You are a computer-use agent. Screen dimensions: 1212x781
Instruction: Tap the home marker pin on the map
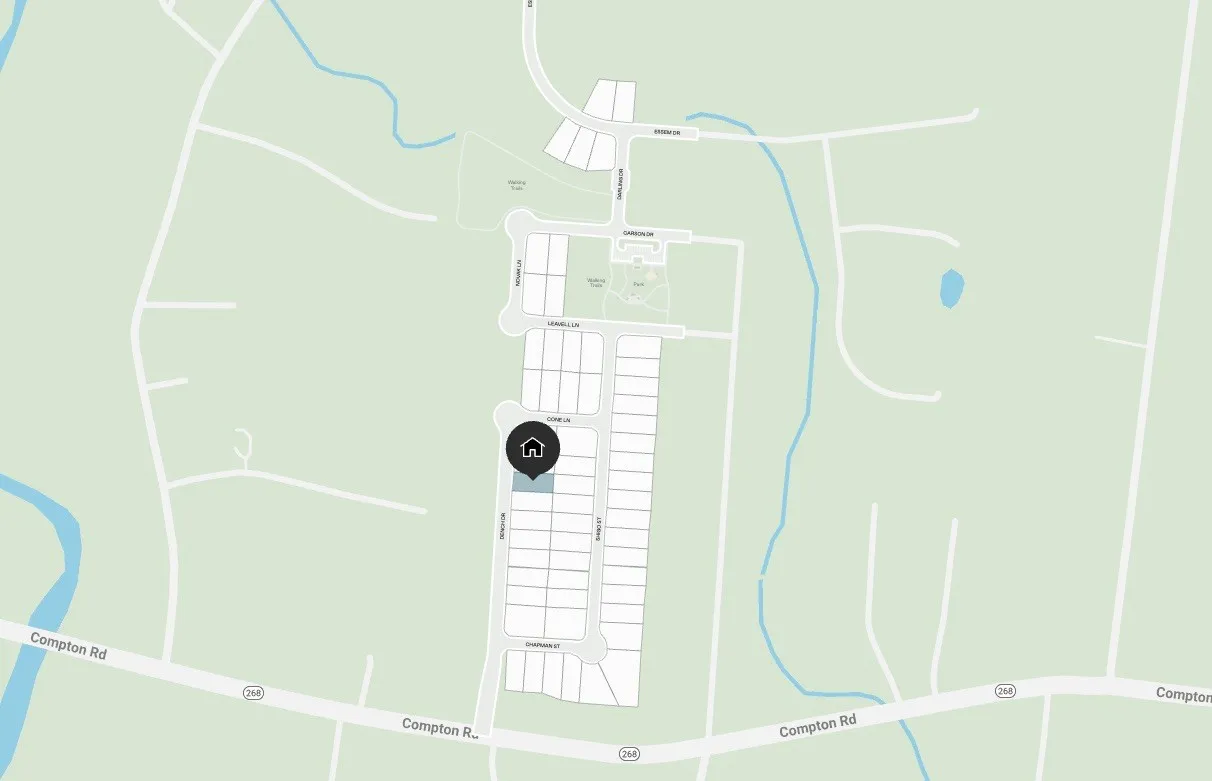(x=533, y=448)
